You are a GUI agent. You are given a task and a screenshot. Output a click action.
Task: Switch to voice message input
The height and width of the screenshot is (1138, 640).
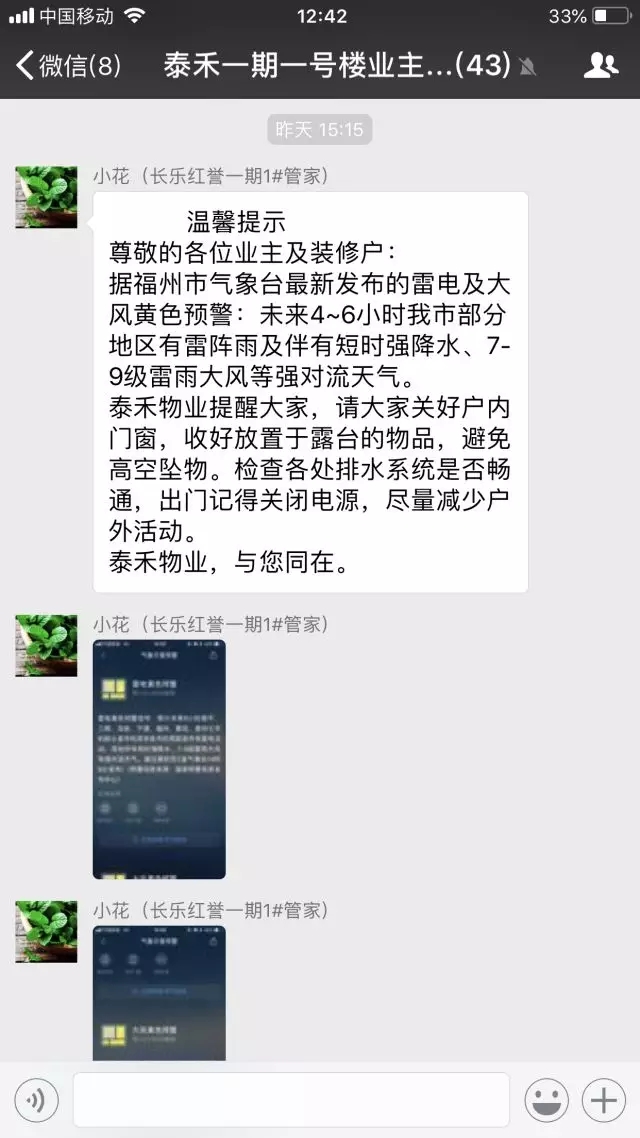point(37,1101)
